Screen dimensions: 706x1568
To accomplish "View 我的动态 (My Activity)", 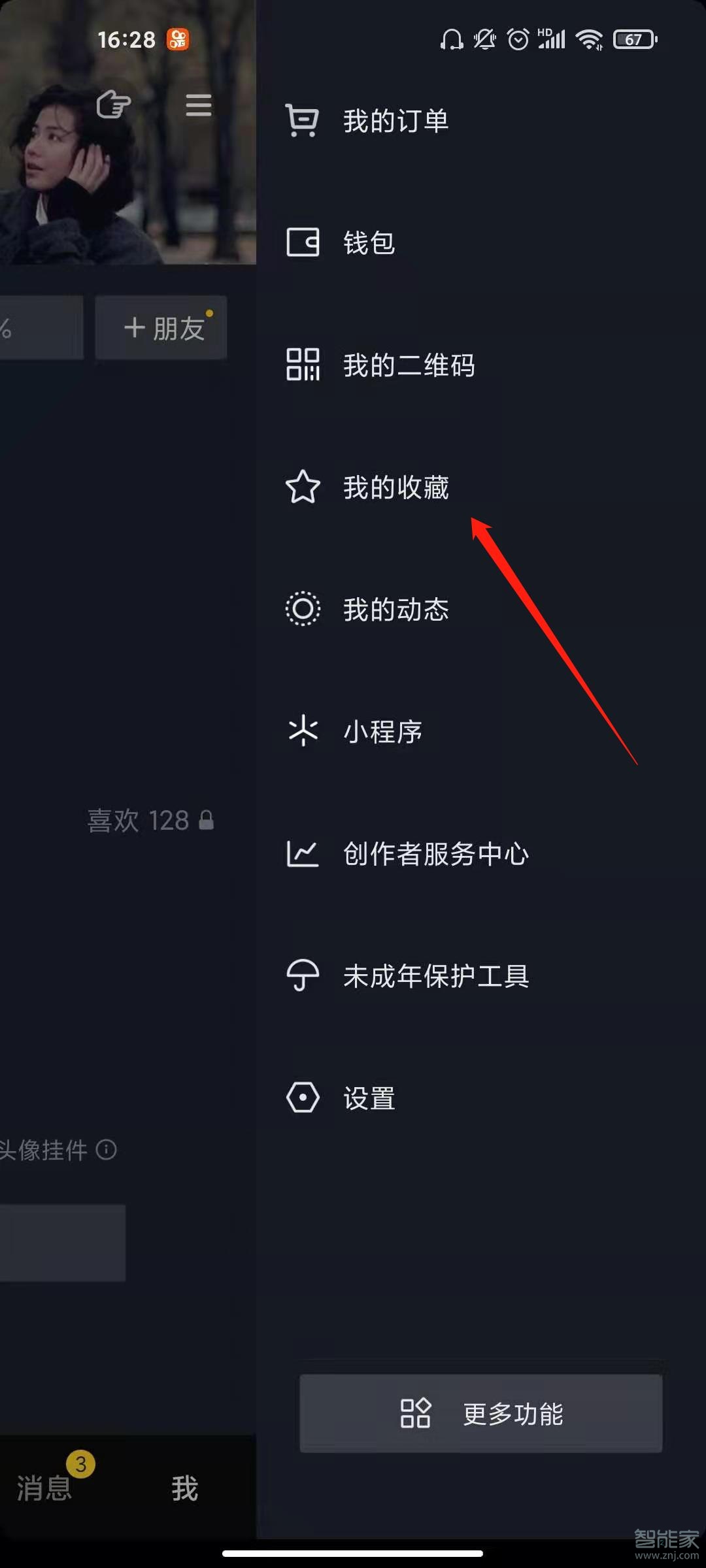I will 395,610.
